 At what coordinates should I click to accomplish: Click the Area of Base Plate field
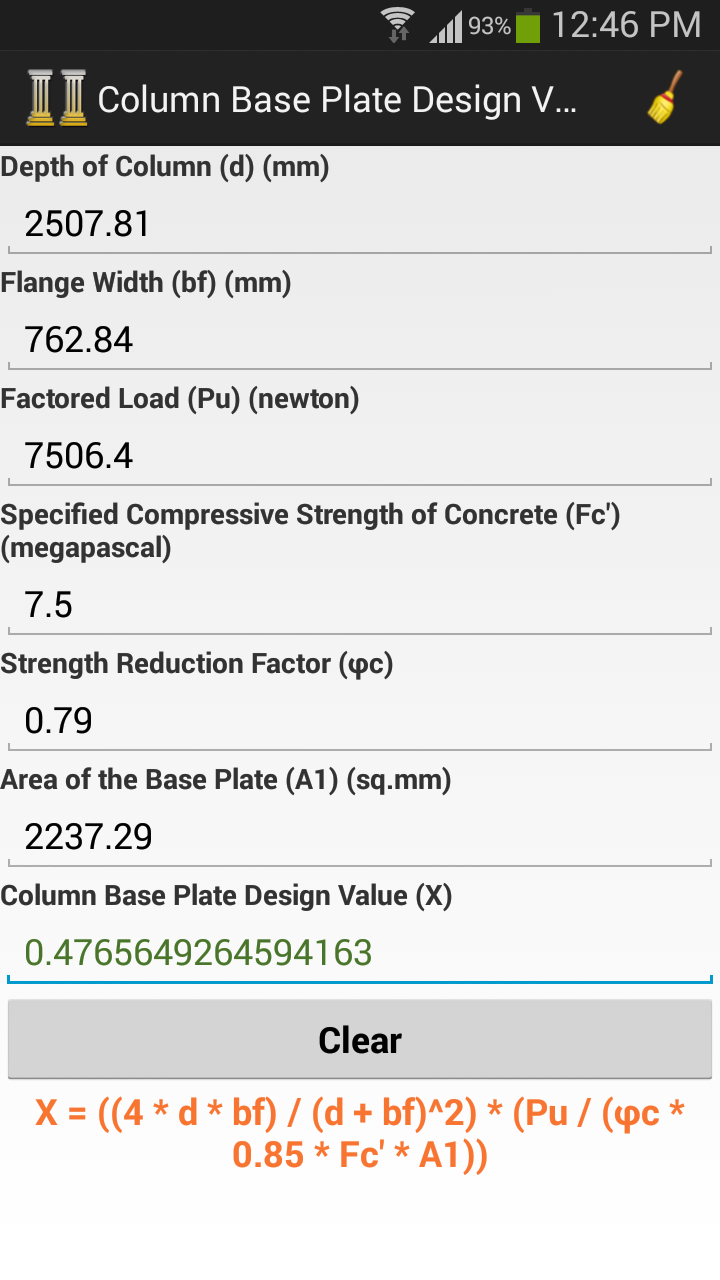pos(360,837)
